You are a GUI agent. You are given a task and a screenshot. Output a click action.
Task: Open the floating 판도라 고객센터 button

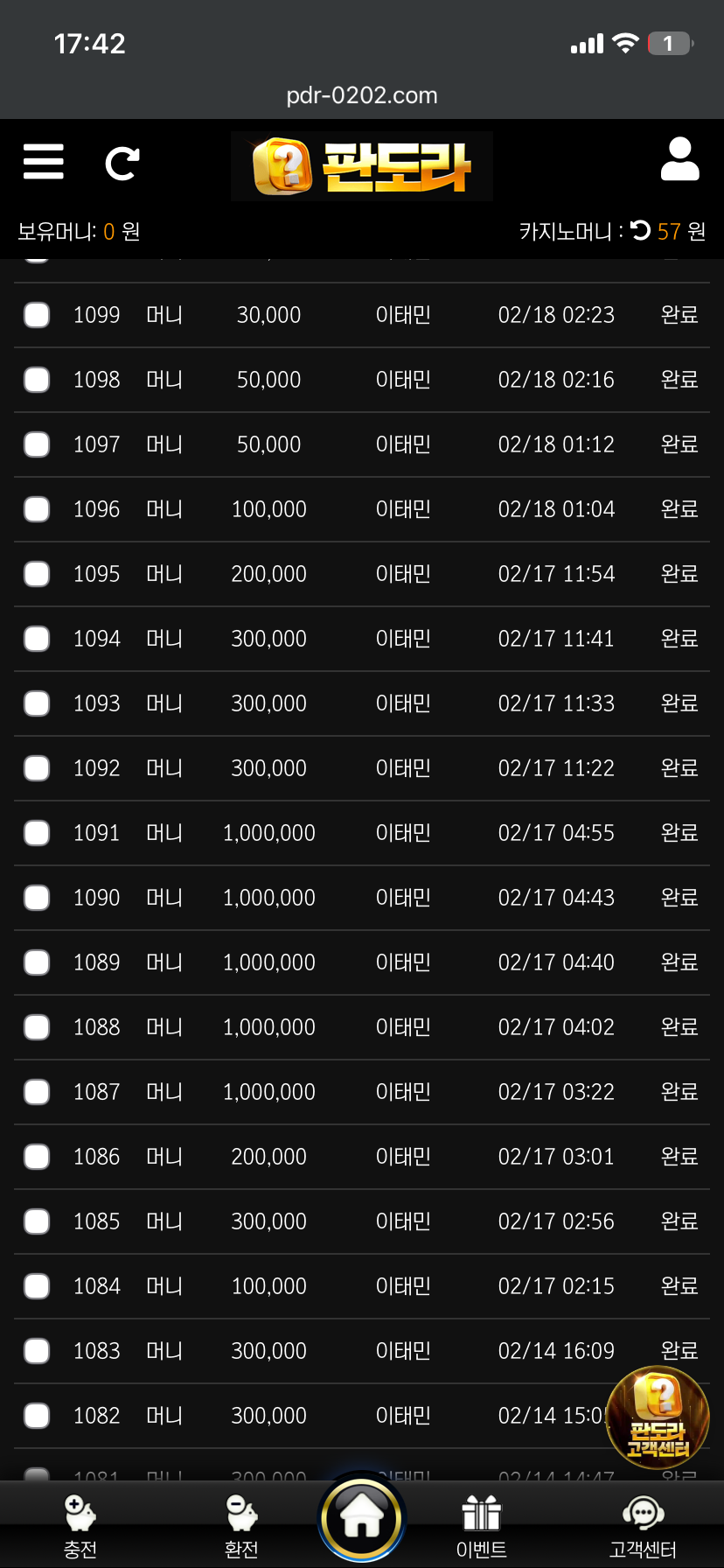658,1417
